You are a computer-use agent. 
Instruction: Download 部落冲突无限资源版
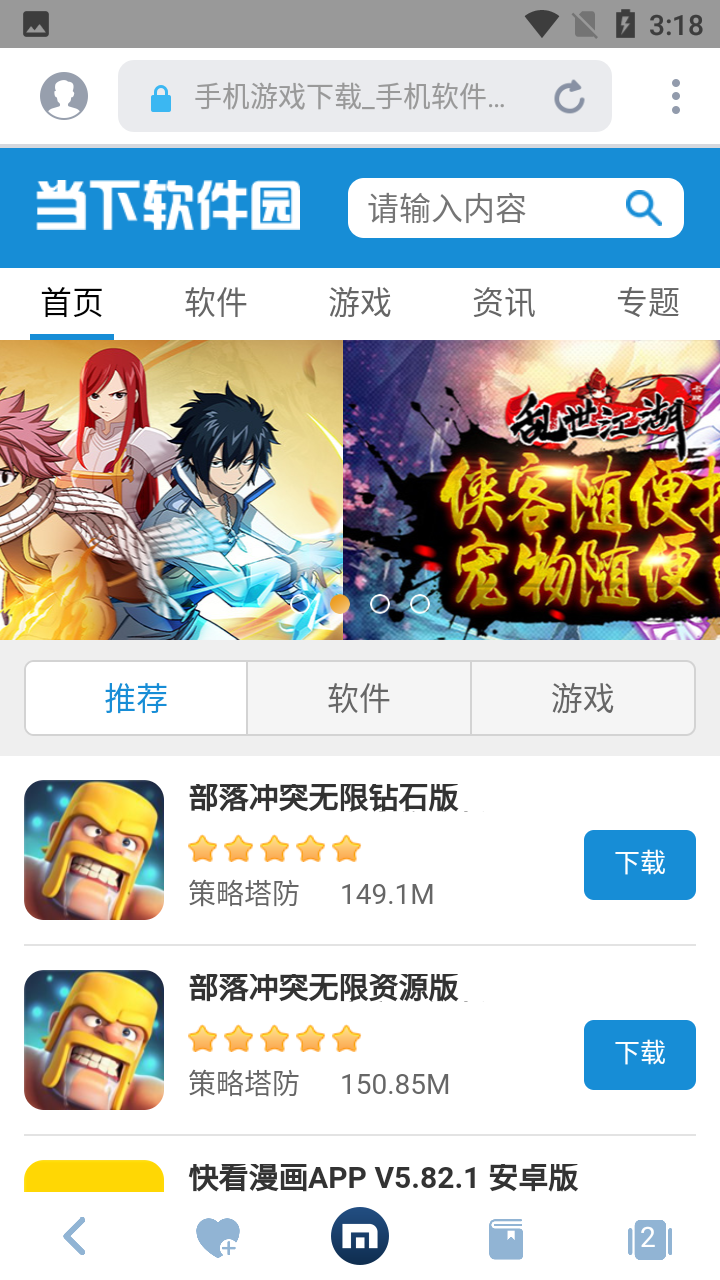pos(639,1054)
